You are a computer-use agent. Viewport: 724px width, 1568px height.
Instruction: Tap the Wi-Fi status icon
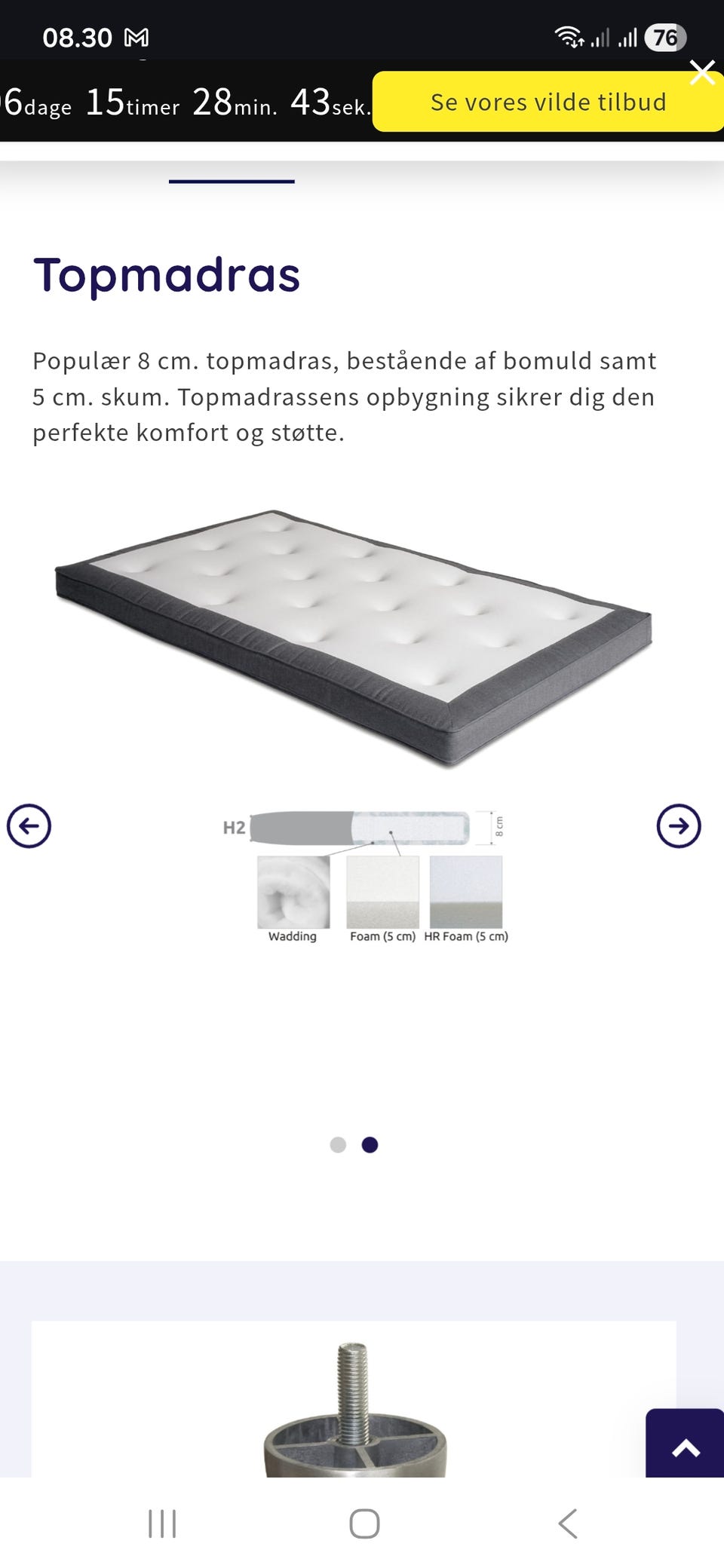click(567, 35)
